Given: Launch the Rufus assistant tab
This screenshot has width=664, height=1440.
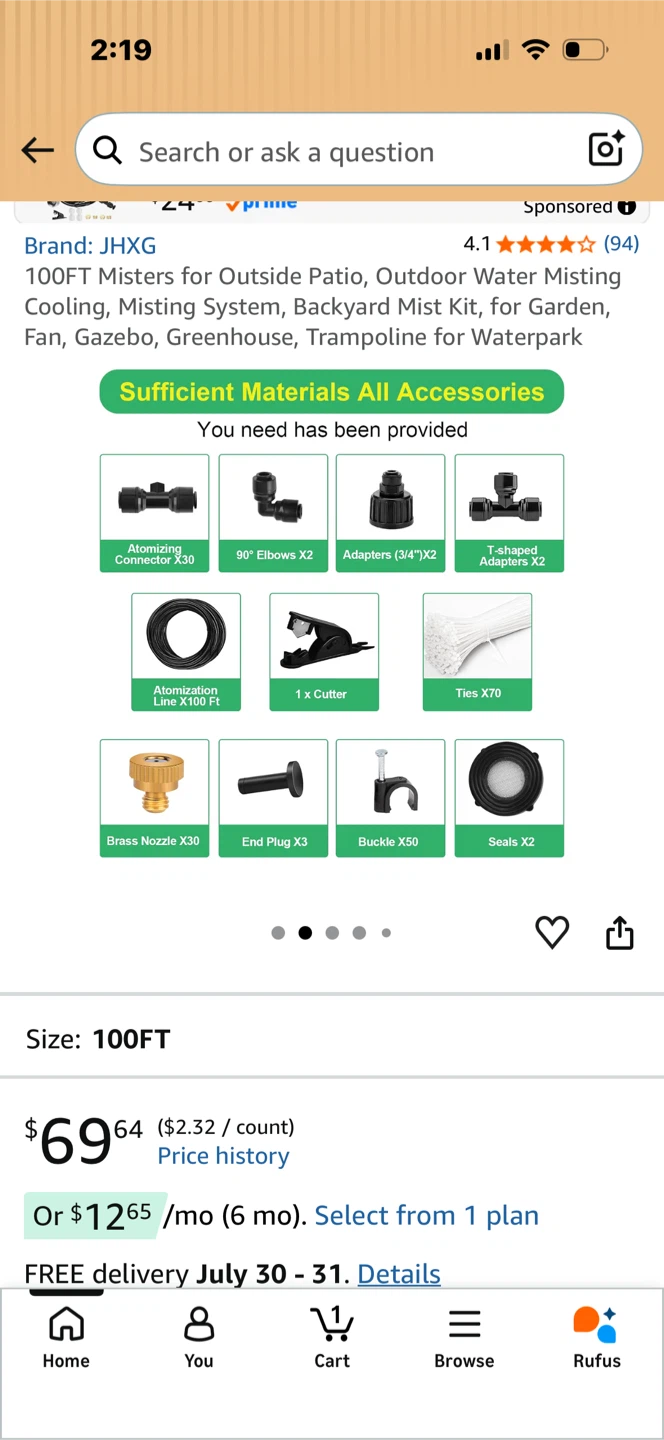Looking at the screenshot, I should pyautogui.click(x=597, y=1339).
